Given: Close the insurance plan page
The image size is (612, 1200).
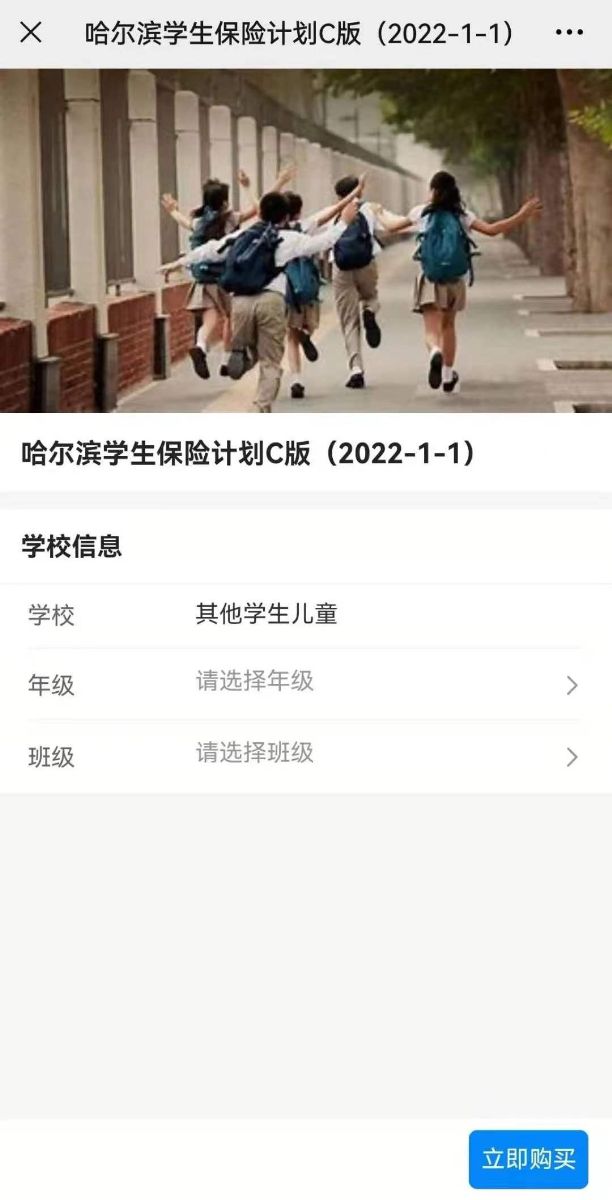Looking at the screenshot, I should click(x=31, y=33).
